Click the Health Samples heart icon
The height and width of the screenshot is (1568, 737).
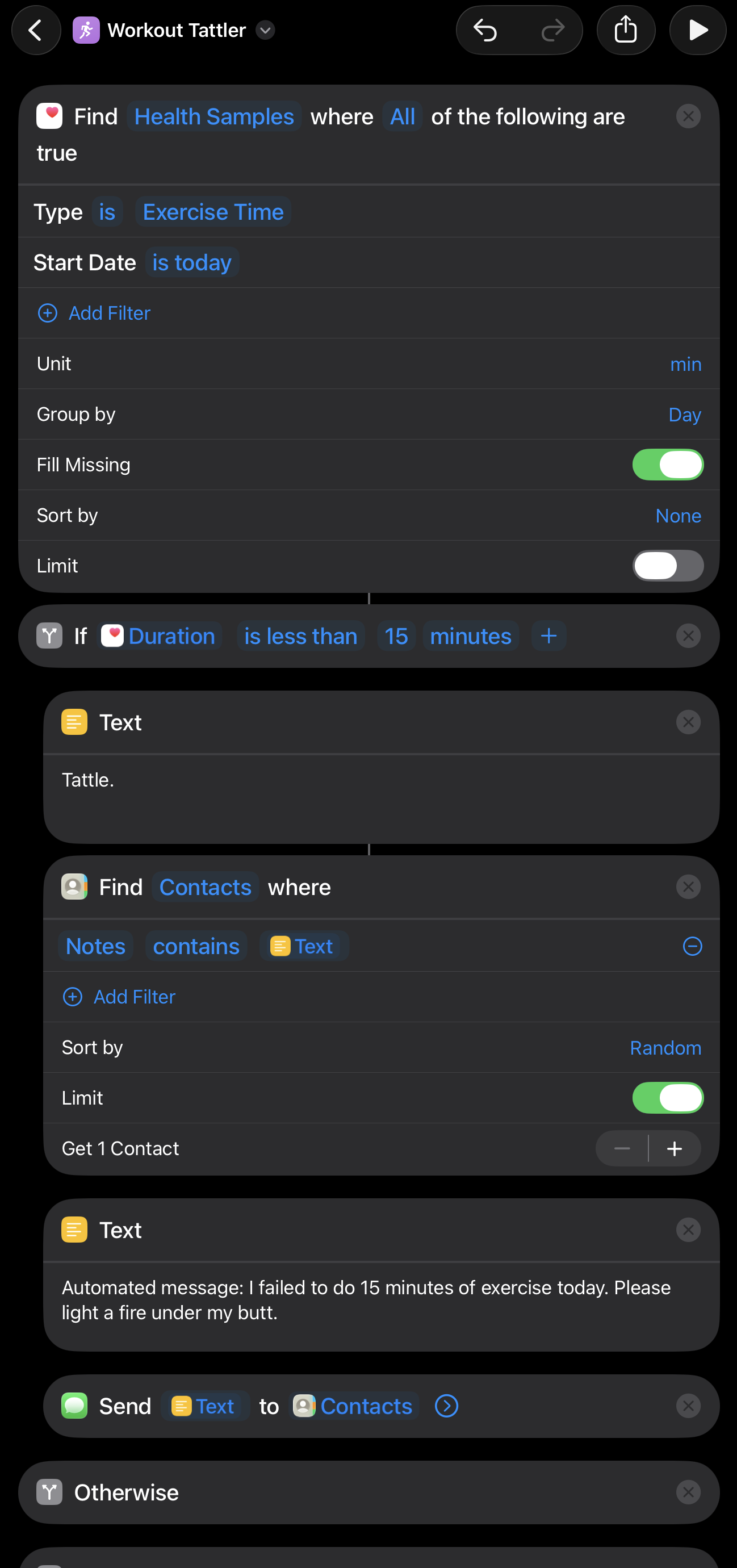(49, 116)
